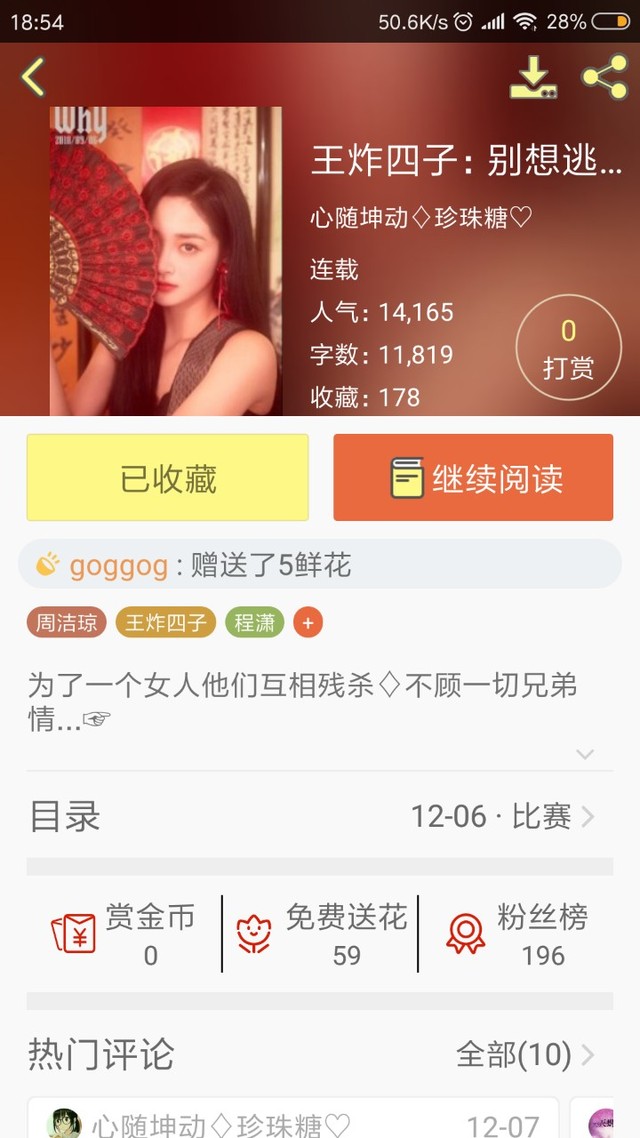Select the 王炸四子 tag
The image size is (640, 1138).
[166, 623]
